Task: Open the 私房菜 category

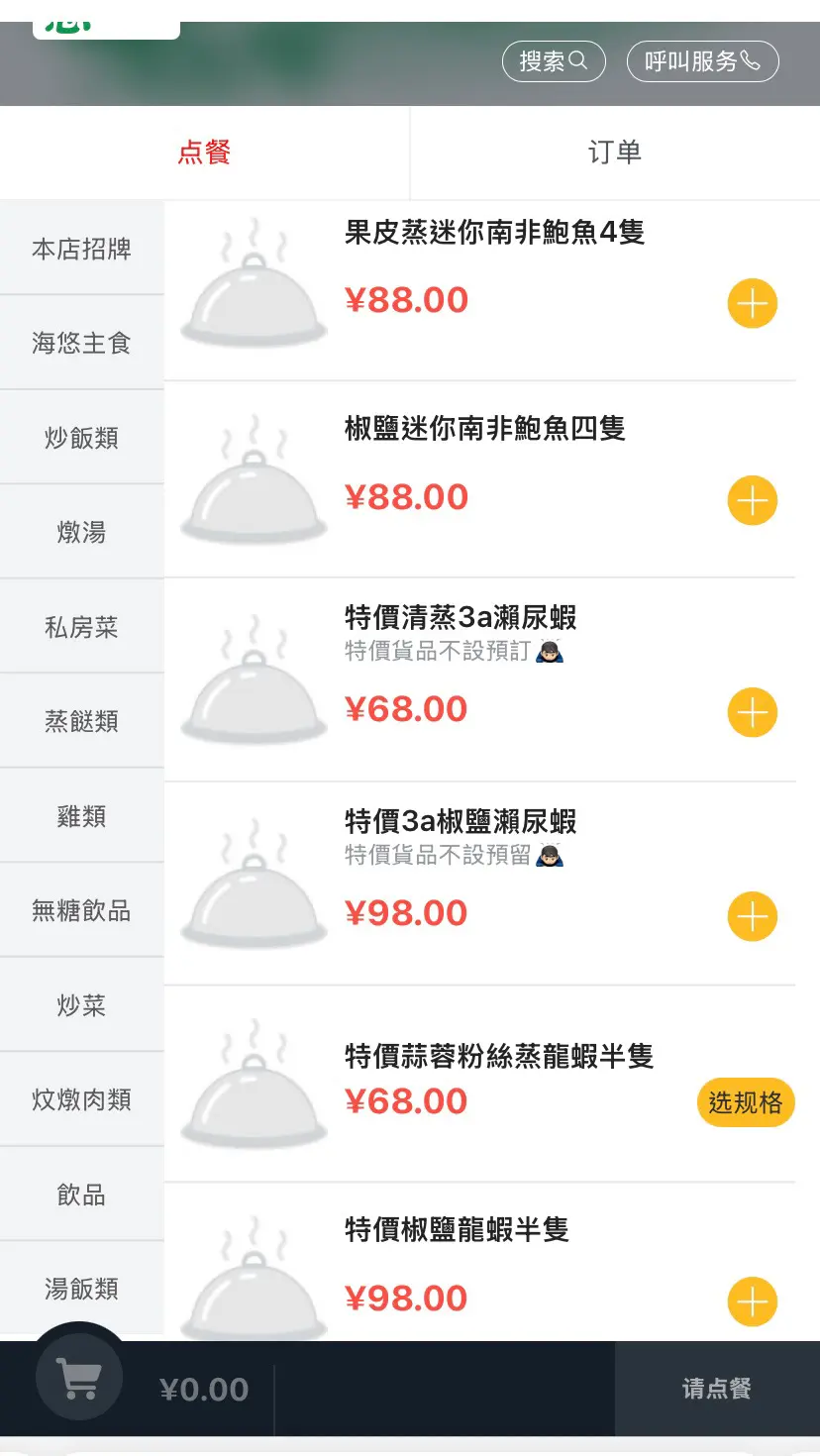Action: tap(81, 627)
